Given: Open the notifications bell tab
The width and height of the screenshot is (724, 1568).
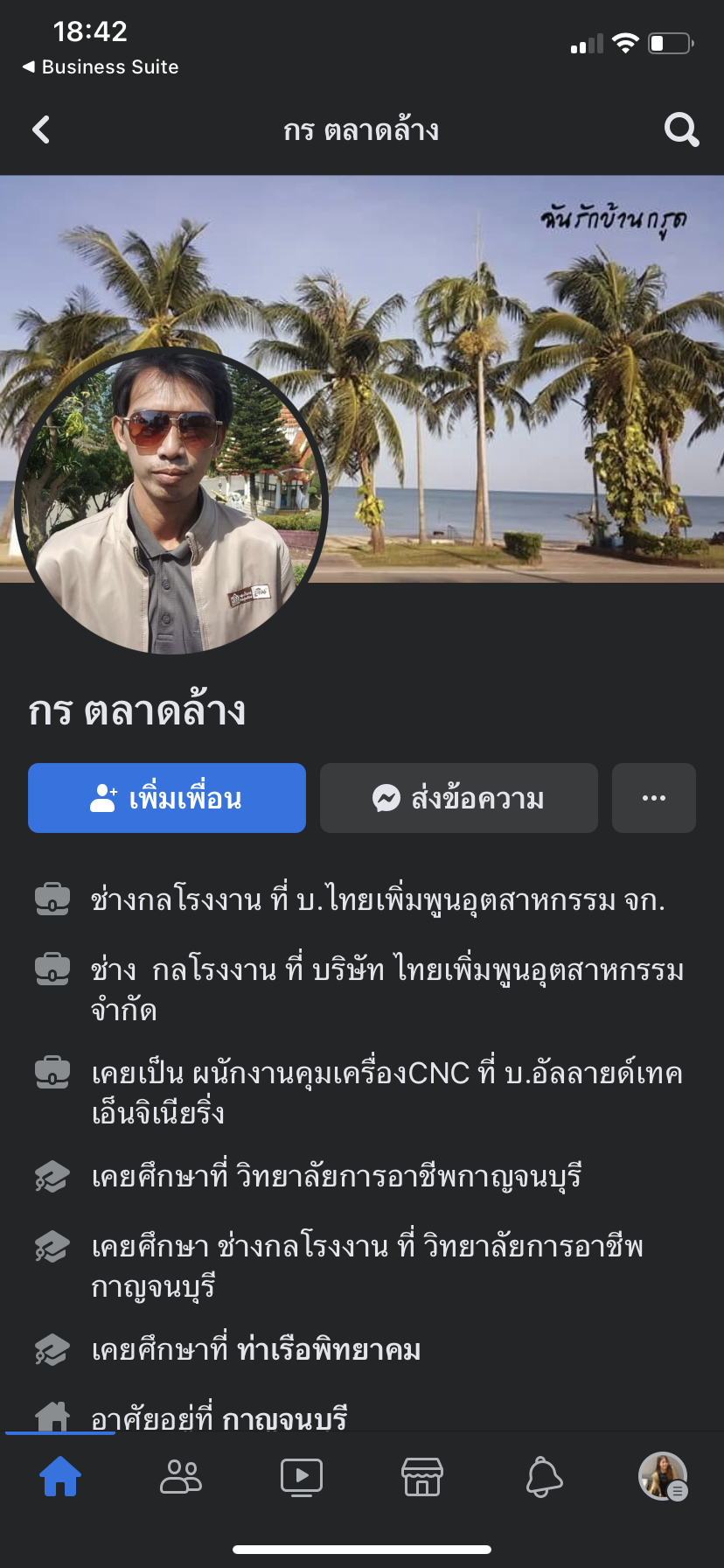Looking at the screenshot, I should (x=543, y=1476).
